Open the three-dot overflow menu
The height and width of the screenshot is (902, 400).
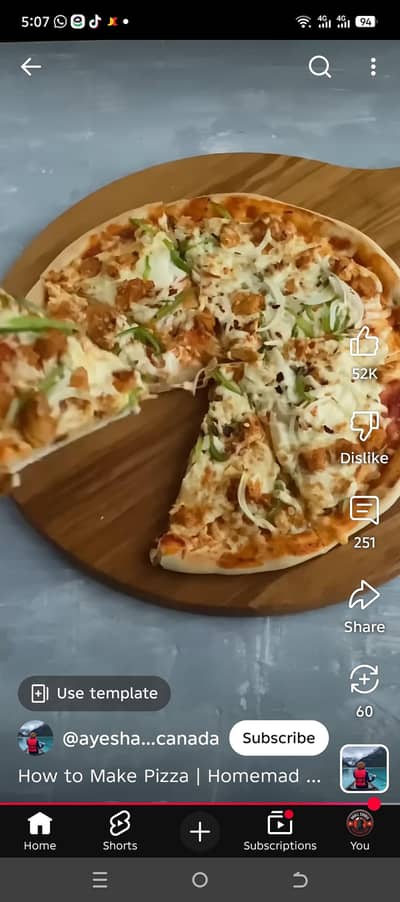(x=373, y=67)
